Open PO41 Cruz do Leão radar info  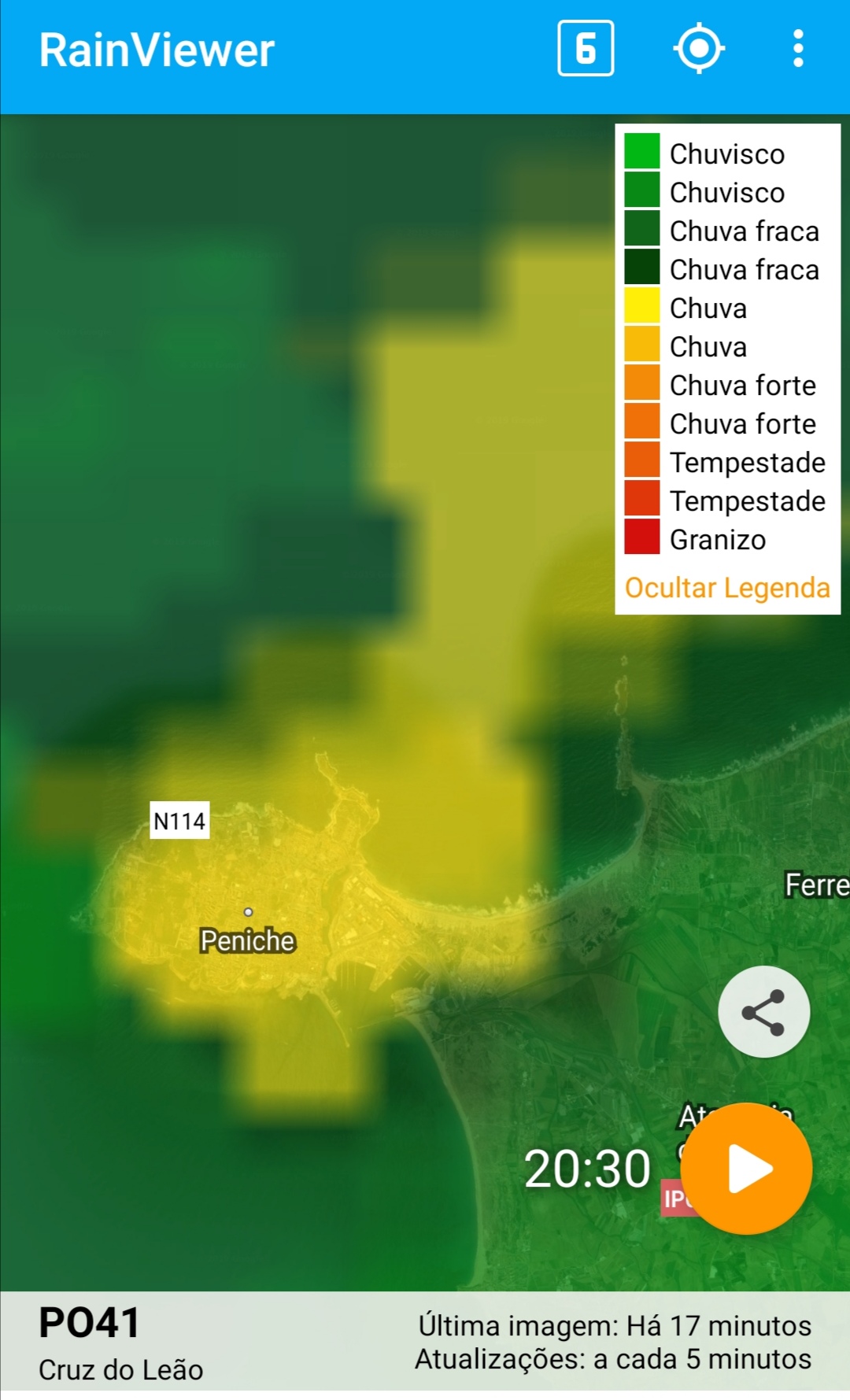[121, 1343]
